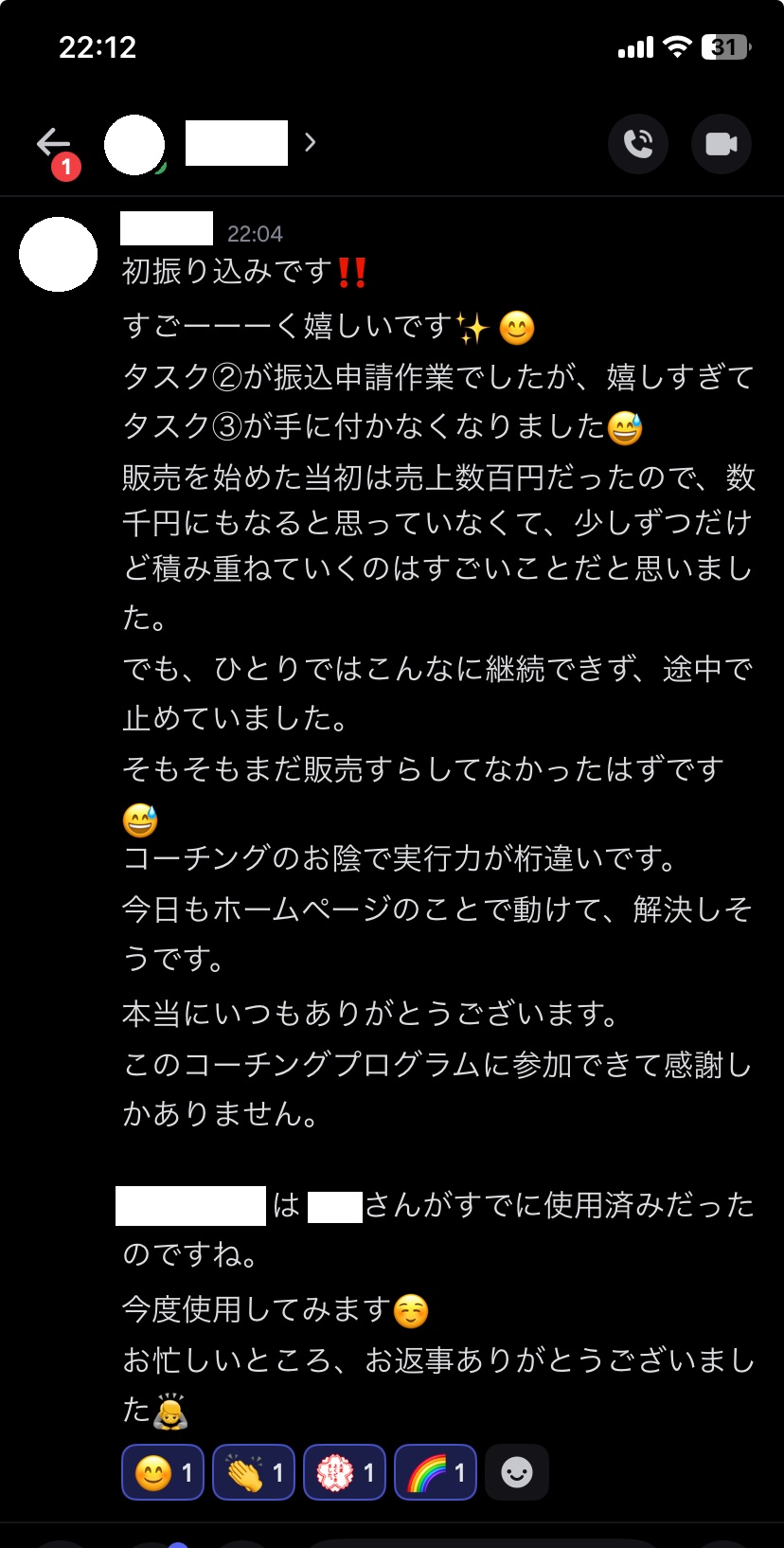This screenshot has height=1548, width=784.
Task: Open the chat details chevron
Action: tap(310, 143)
